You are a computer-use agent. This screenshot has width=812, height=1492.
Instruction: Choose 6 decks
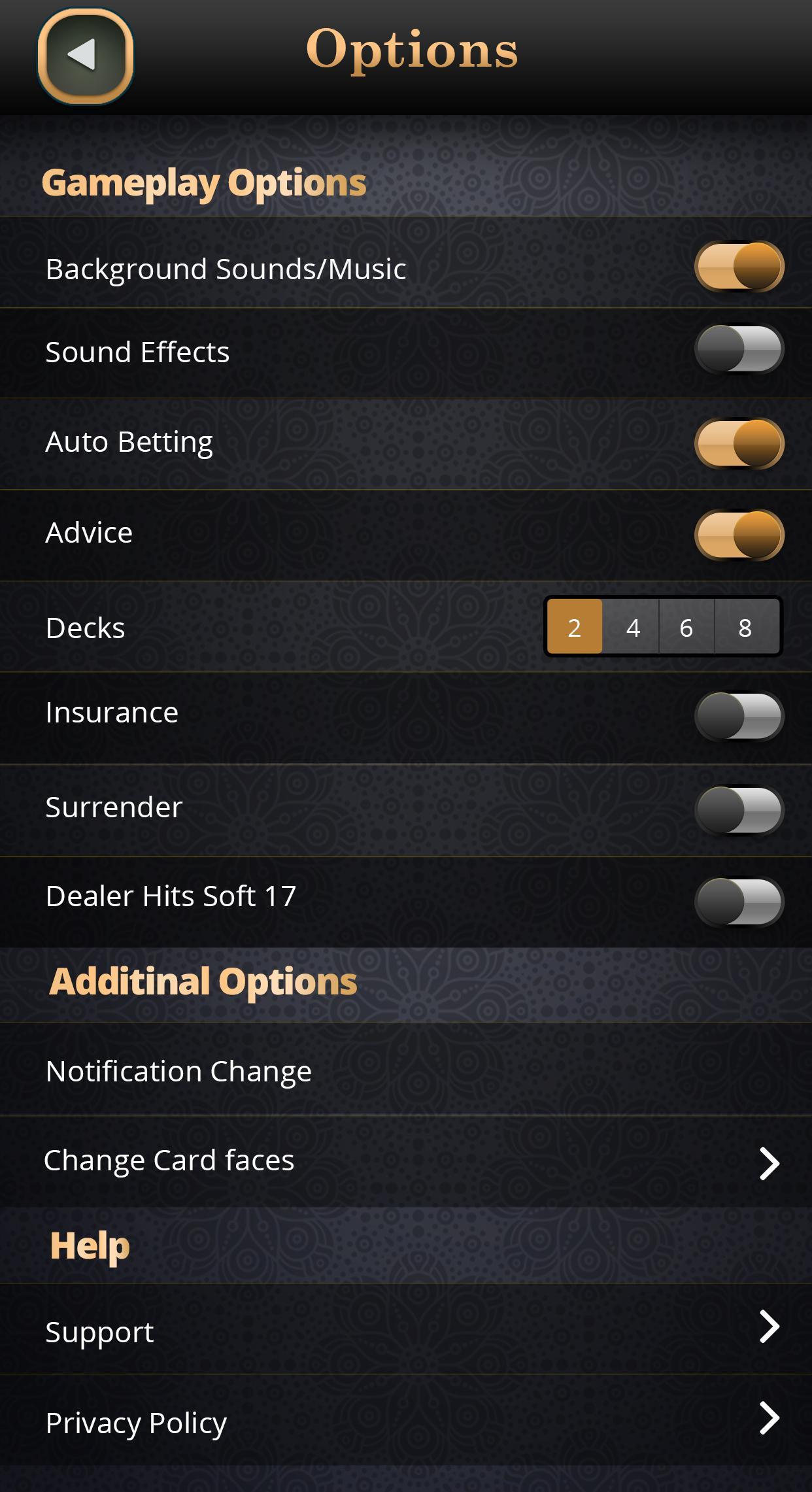click(686, 628)
